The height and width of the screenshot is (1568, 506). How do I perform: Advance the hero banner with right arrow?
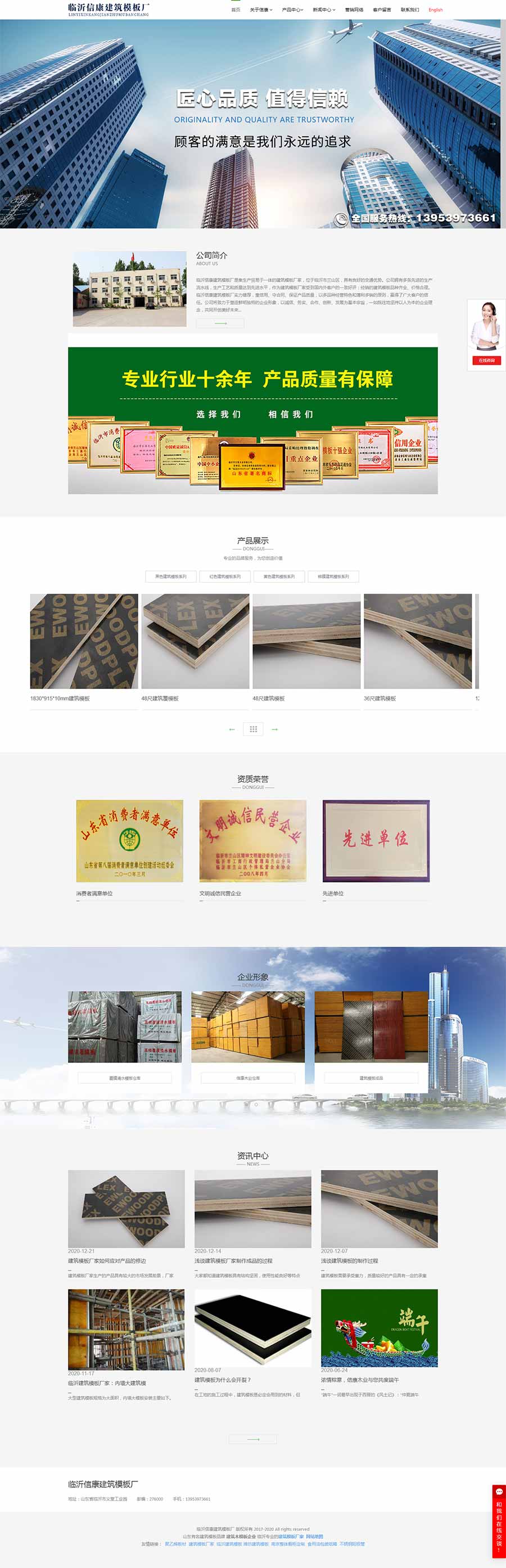point(493,124)
